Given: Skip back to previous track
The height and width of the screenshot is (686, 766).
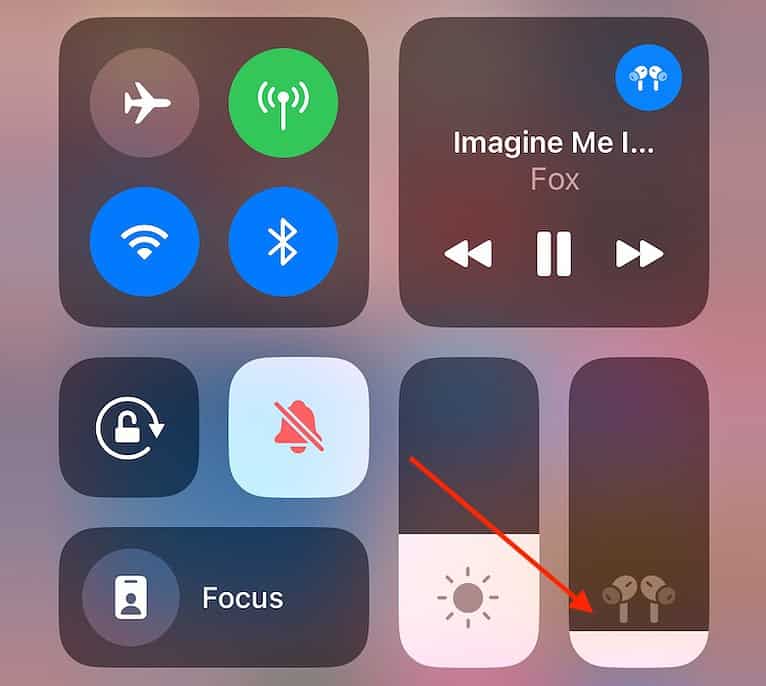Looking at the screenshot, I should point(468,254).
